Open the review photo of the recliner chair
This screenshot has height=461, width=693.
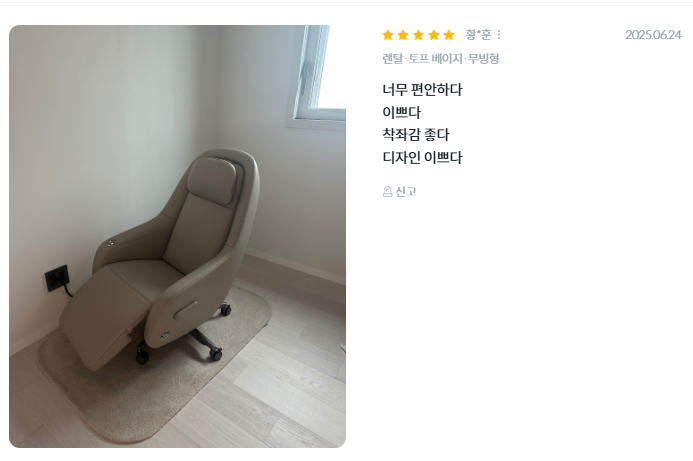pos(177,237)
